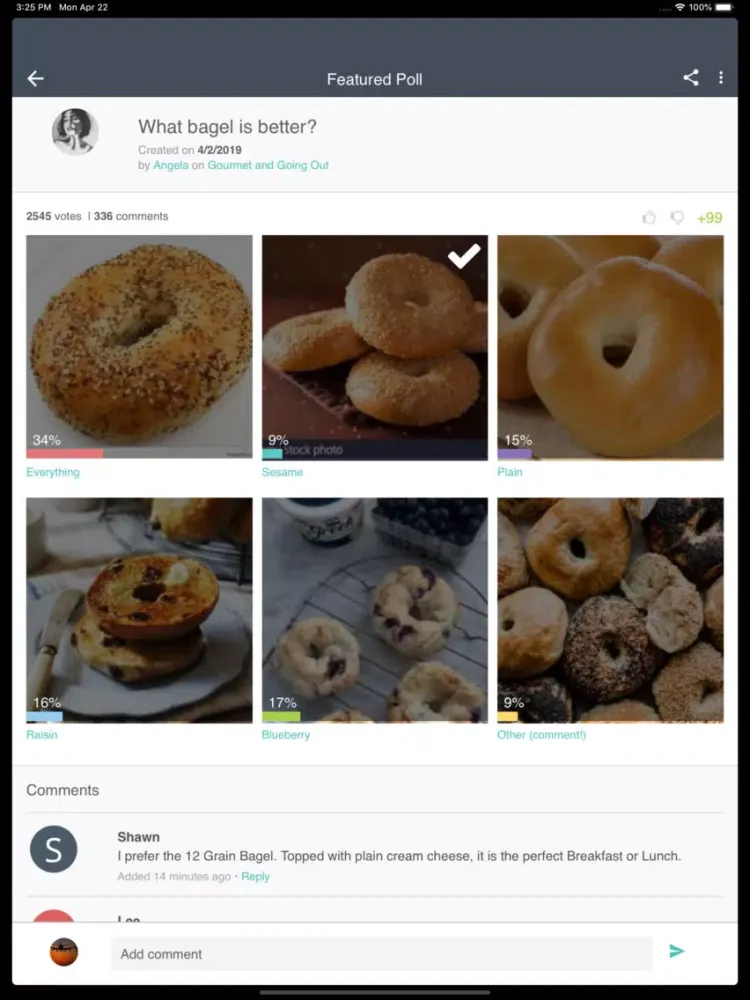
Task: Open the overflow menu
Action: (721, 78)
